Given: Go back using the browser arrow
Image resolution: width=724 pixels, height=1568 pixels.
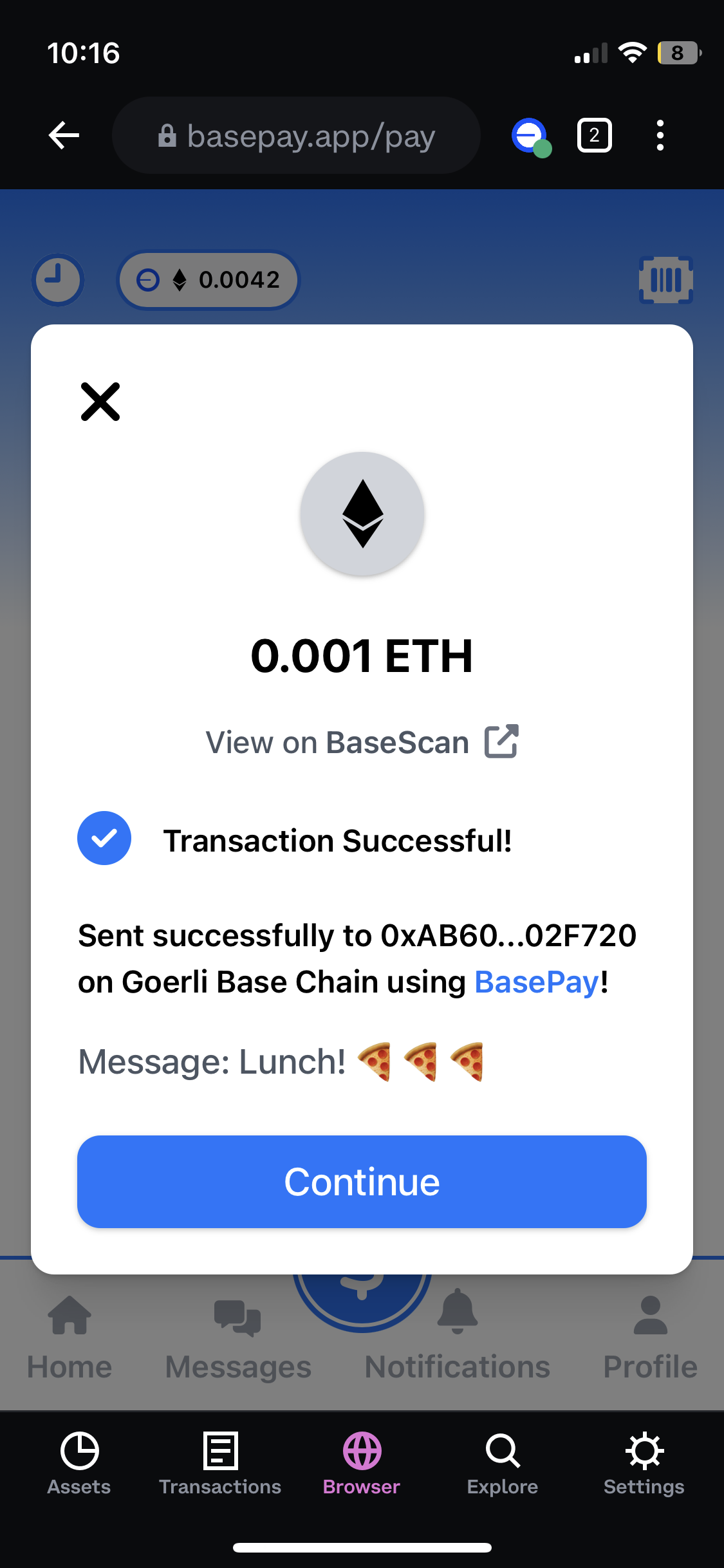Looking at the screenshot, I should coord(64,135).
